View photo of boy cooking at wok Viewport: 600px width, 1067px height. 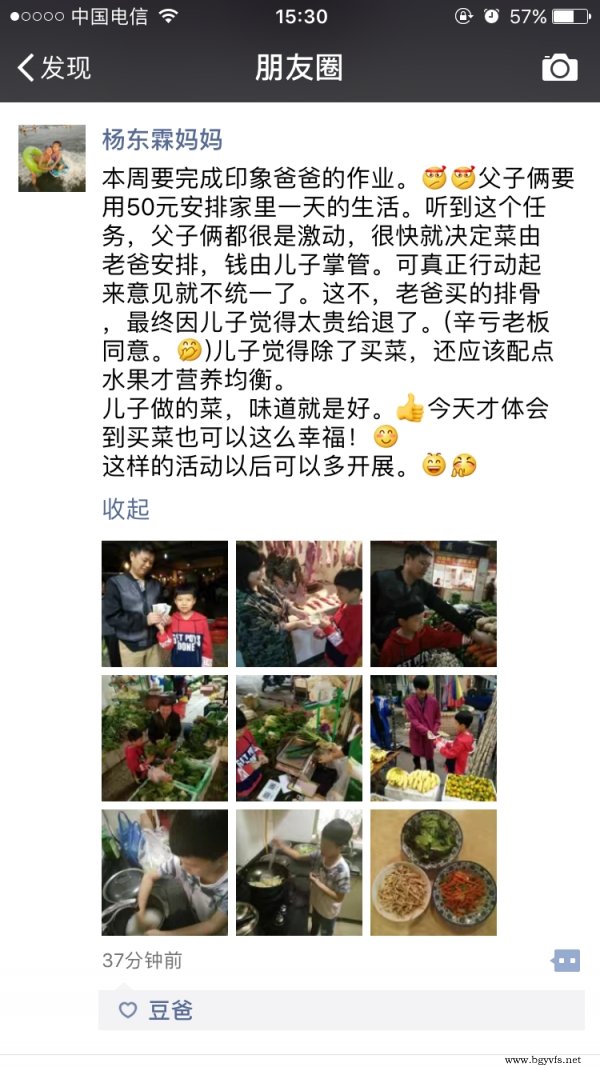pos(299,872)
